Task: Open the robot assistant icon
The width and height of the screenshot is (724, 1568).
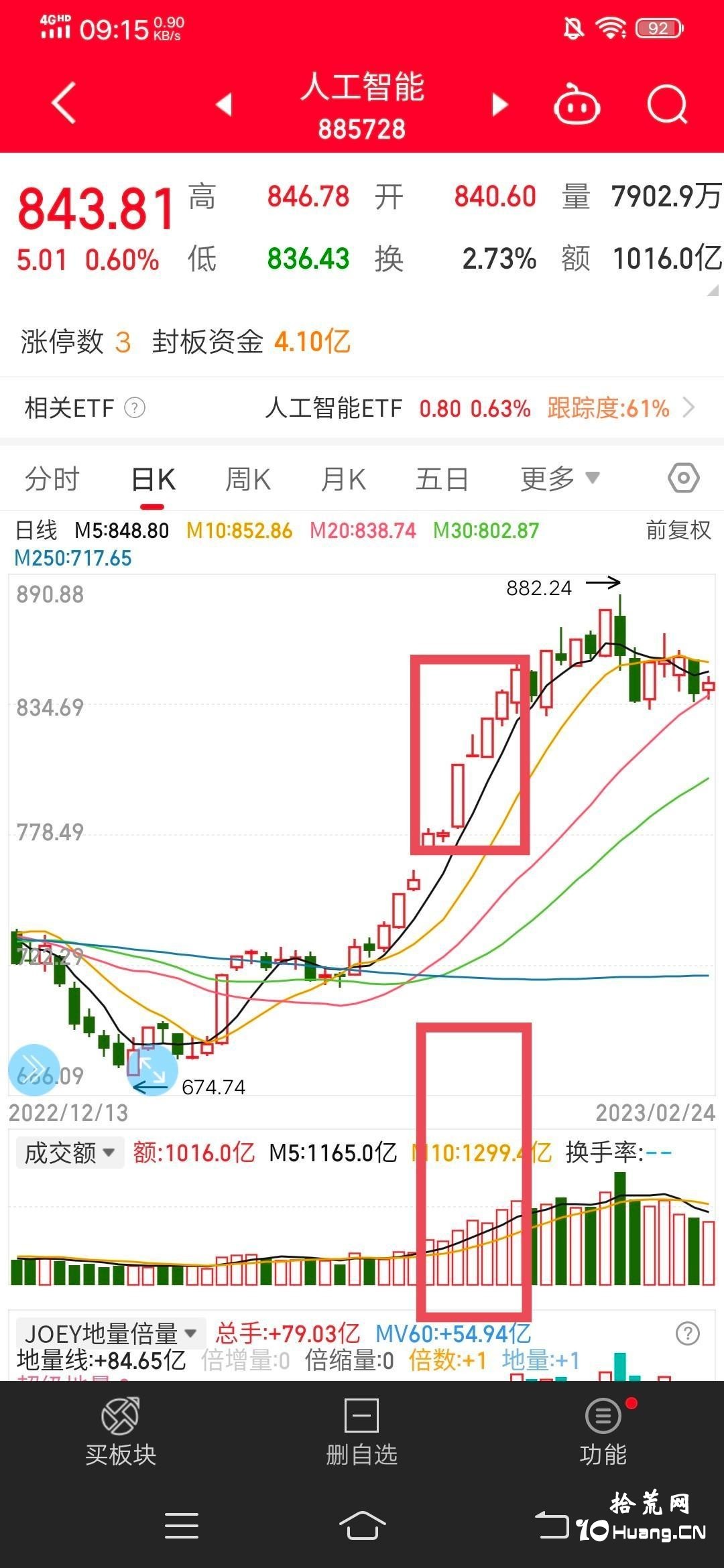Action: 577,105
